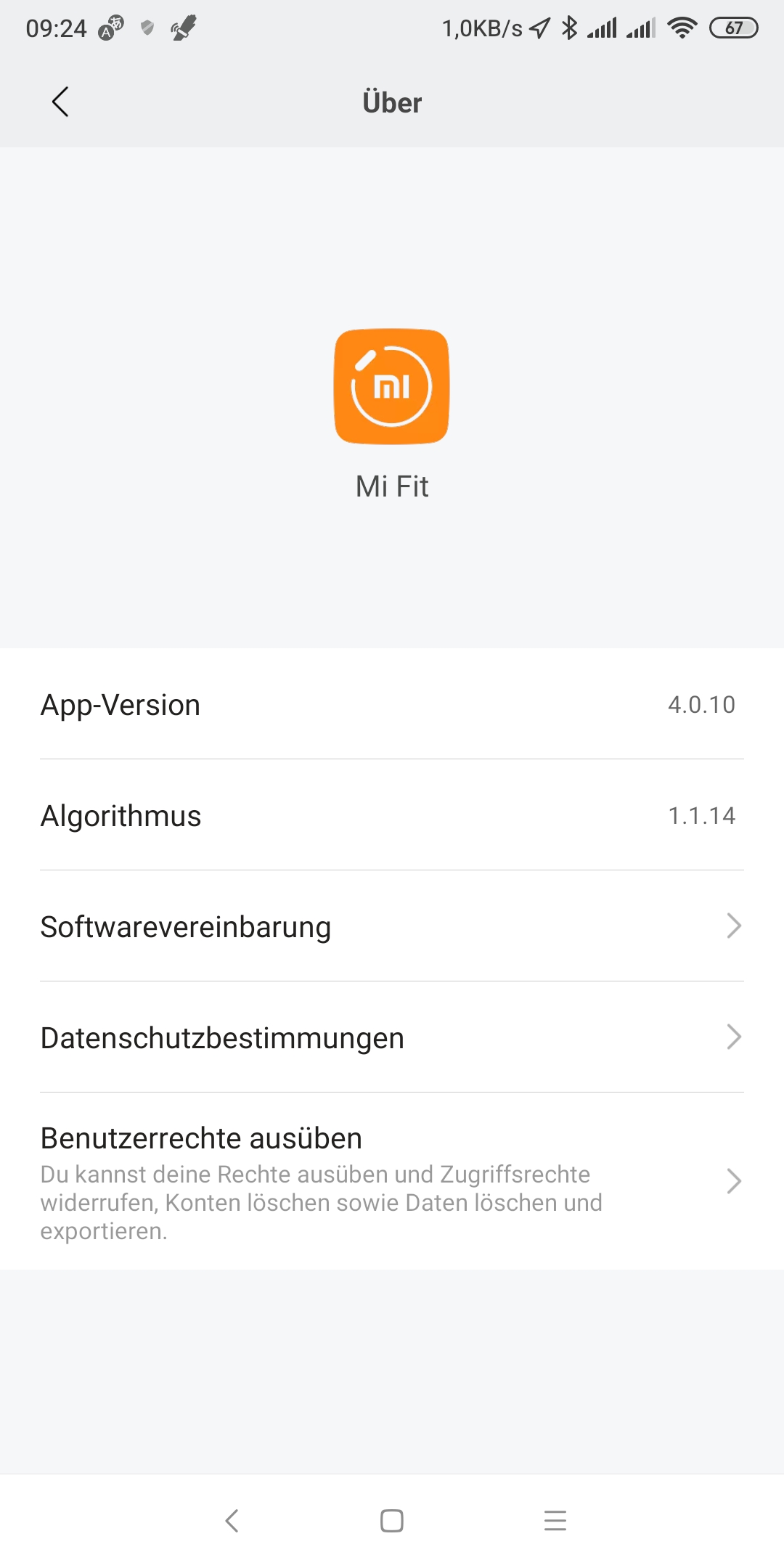Open the Softwarevereinbarung row

pyautogui.click(x=392, y=926)
